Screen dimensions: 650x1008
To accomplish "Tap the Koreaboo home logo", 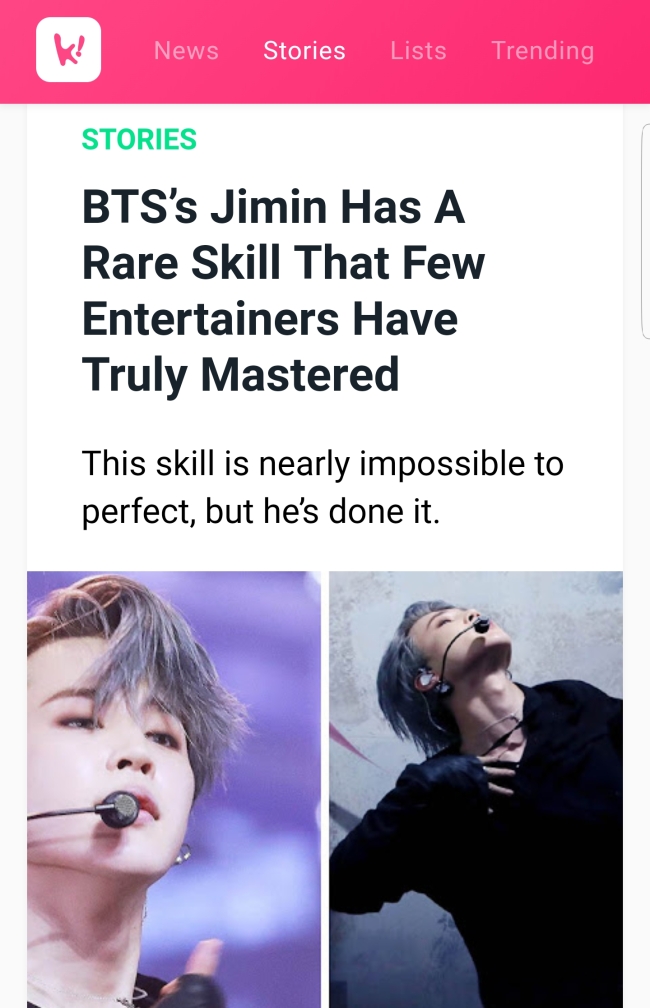I will (x=68, y=50).
